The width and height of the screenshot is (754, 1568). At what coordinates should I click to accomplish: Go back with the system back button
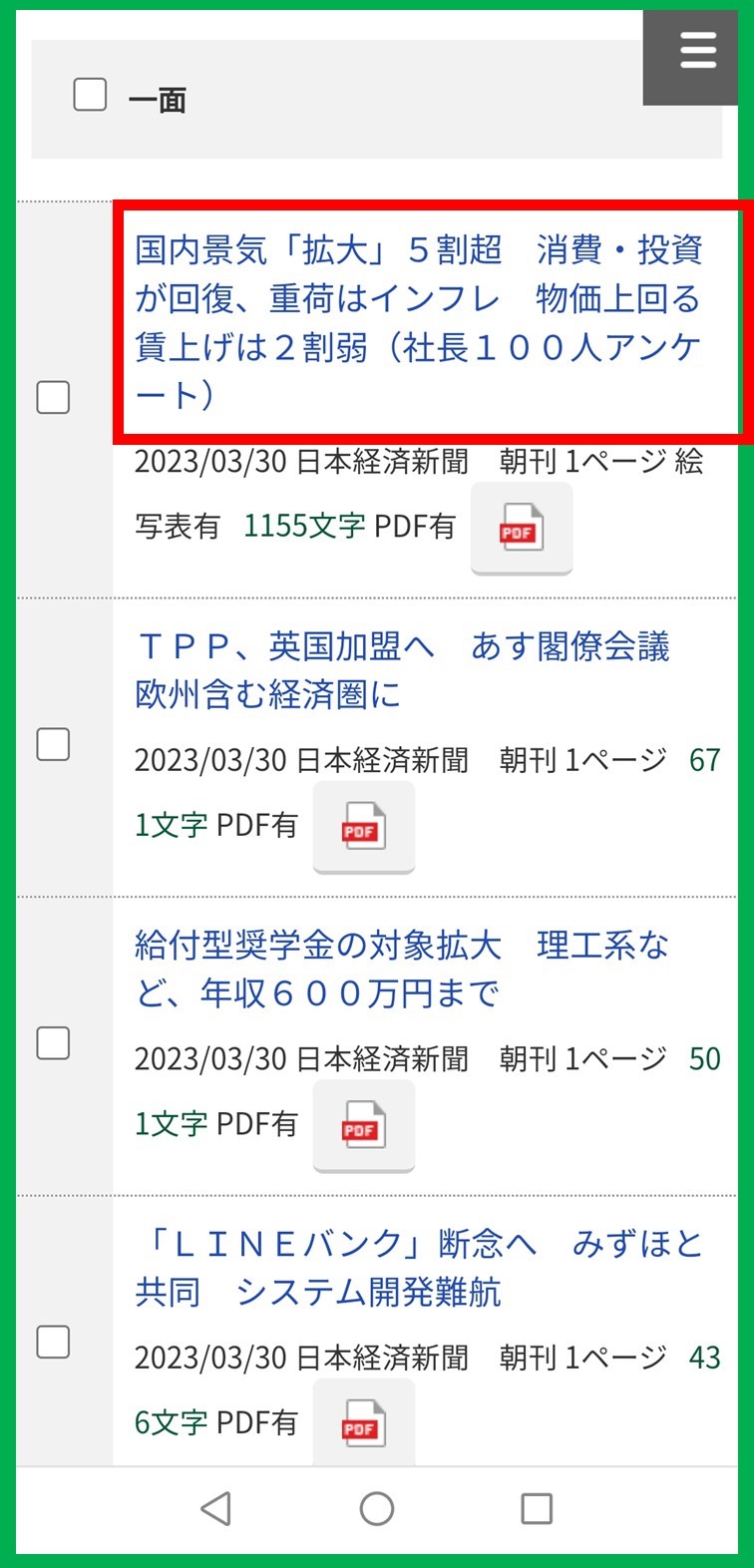tap(215, 1508)
